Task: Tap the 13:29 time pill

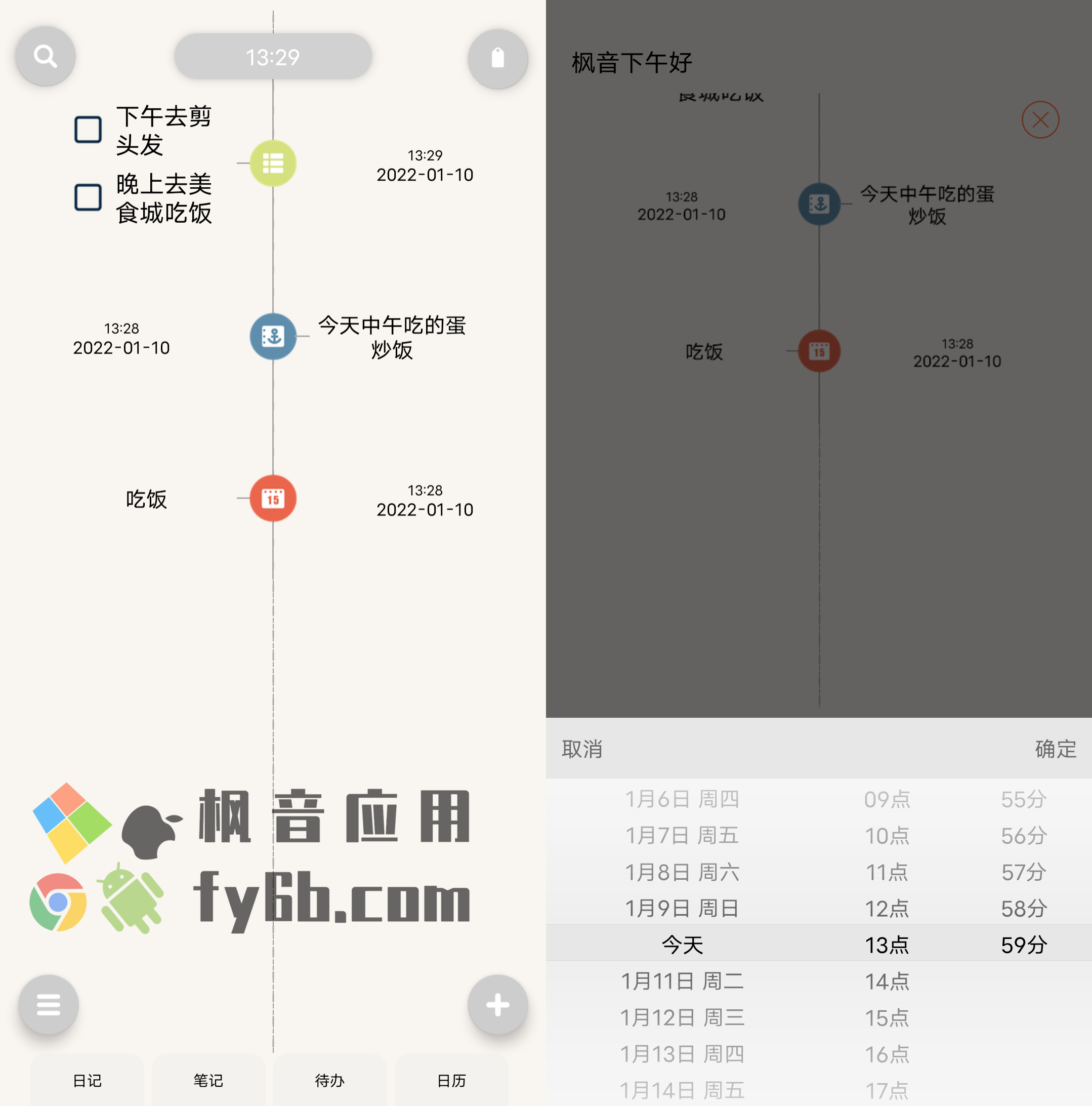Action: pyautogui.click(x=273, y=57)
